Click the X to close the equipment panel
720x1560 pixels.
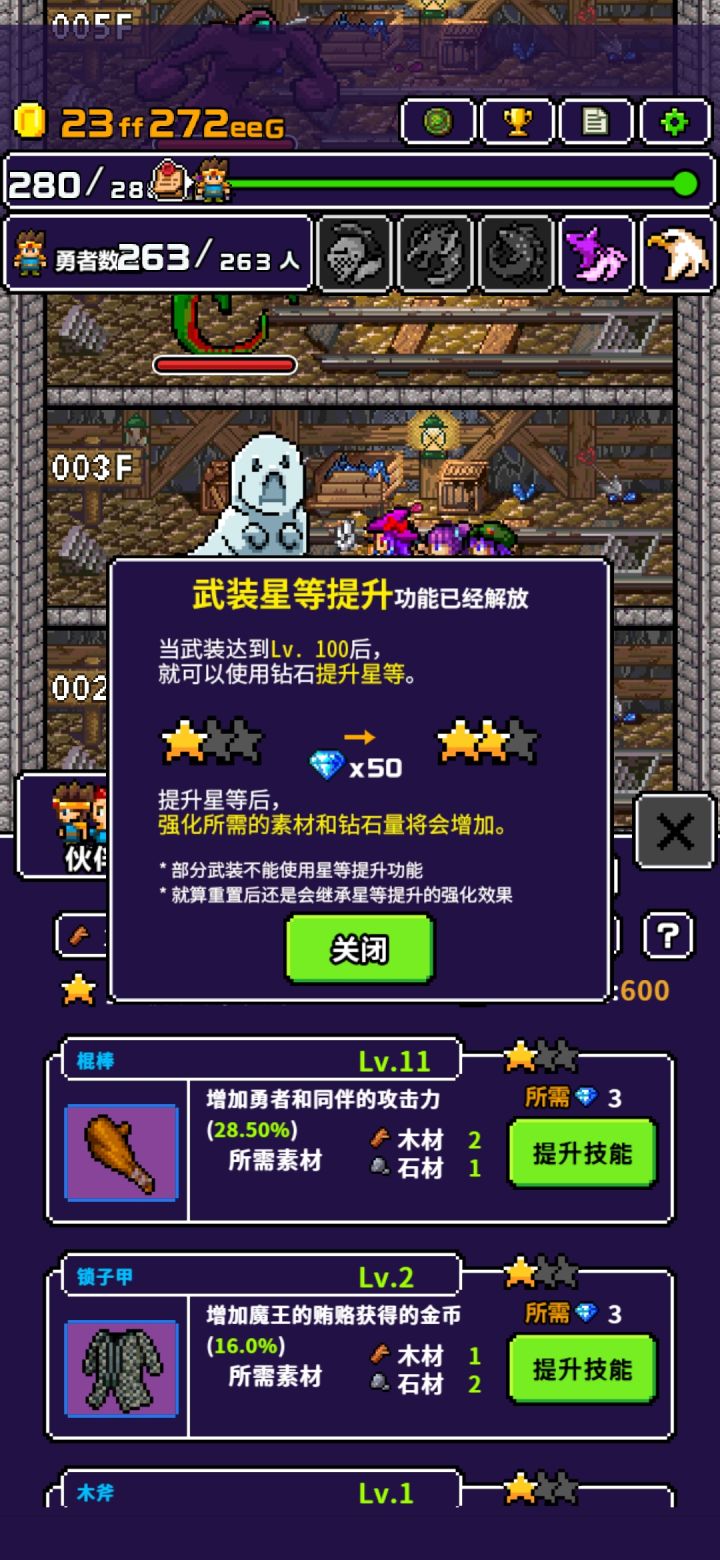click(x=675, y=830)
